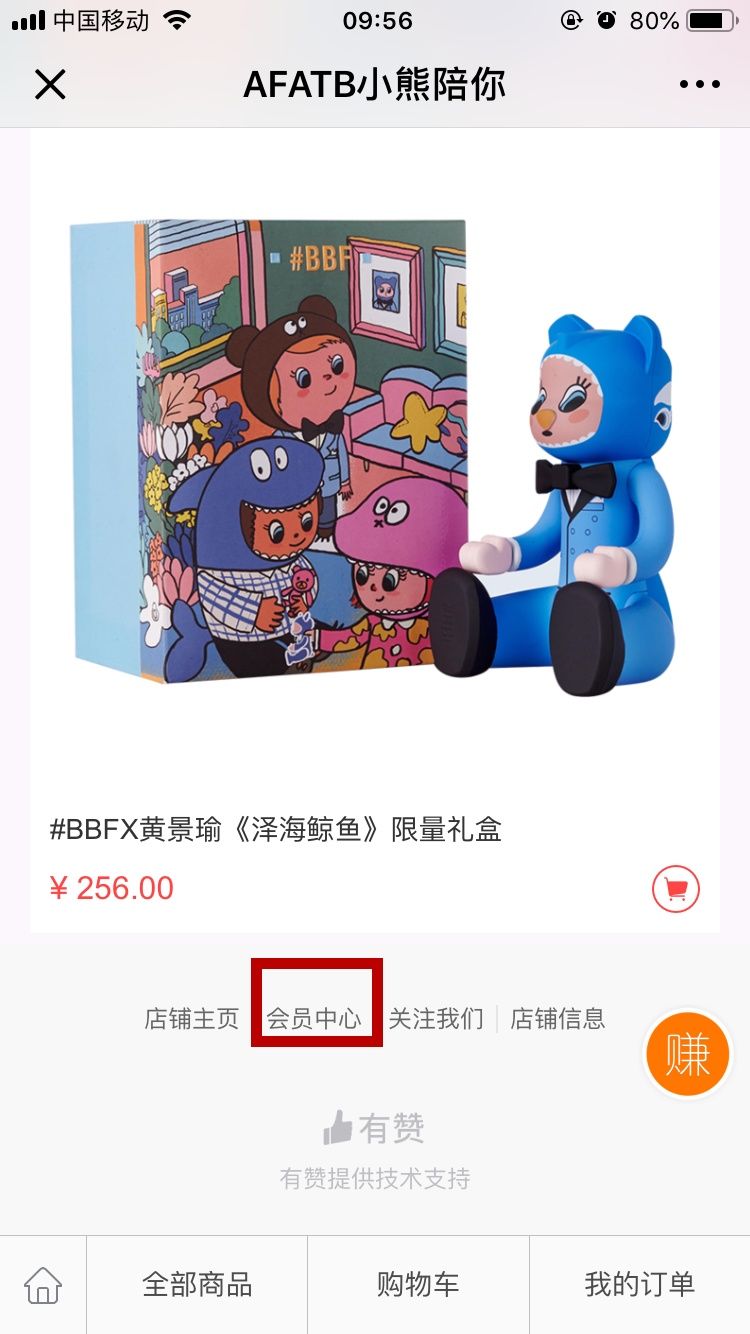Go to 店铺主页
This screenshot has height=1334, width=750.
192,1019
